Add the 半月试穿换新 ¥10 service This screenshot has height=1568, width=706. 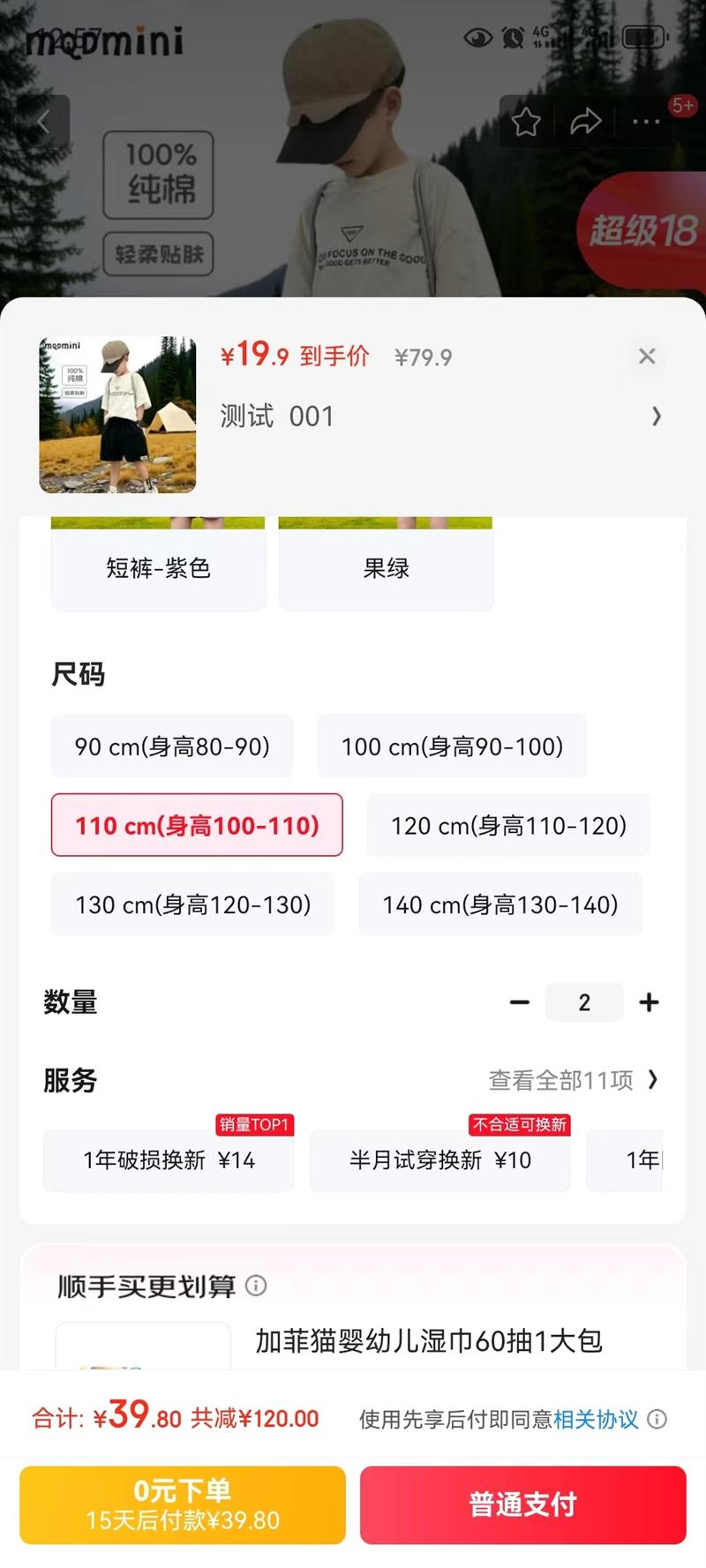point(439,1159)
